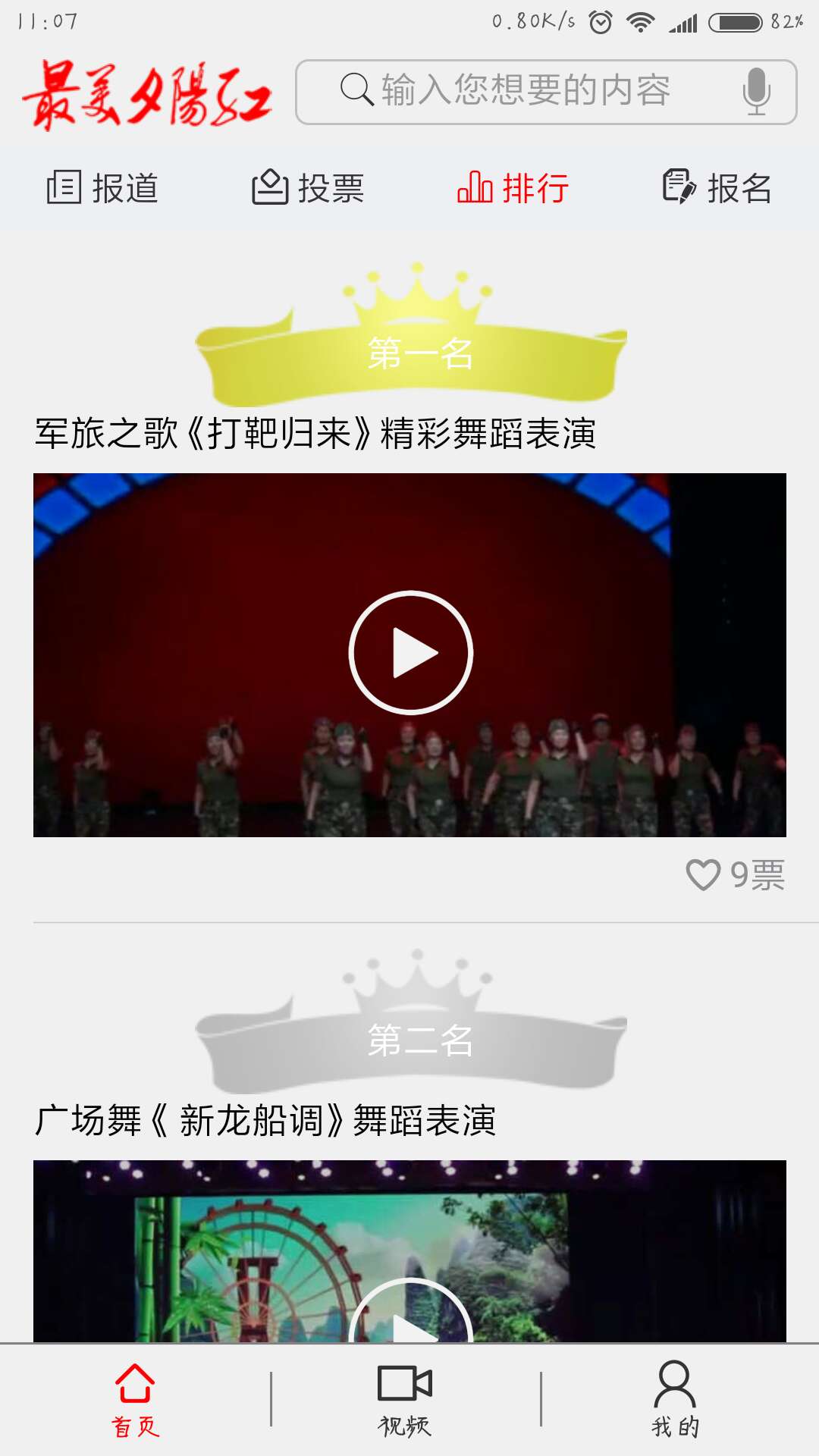Viewport: 819px width, 1456px height.
Task: Switch to the 报道 tab
Action: 102,187
